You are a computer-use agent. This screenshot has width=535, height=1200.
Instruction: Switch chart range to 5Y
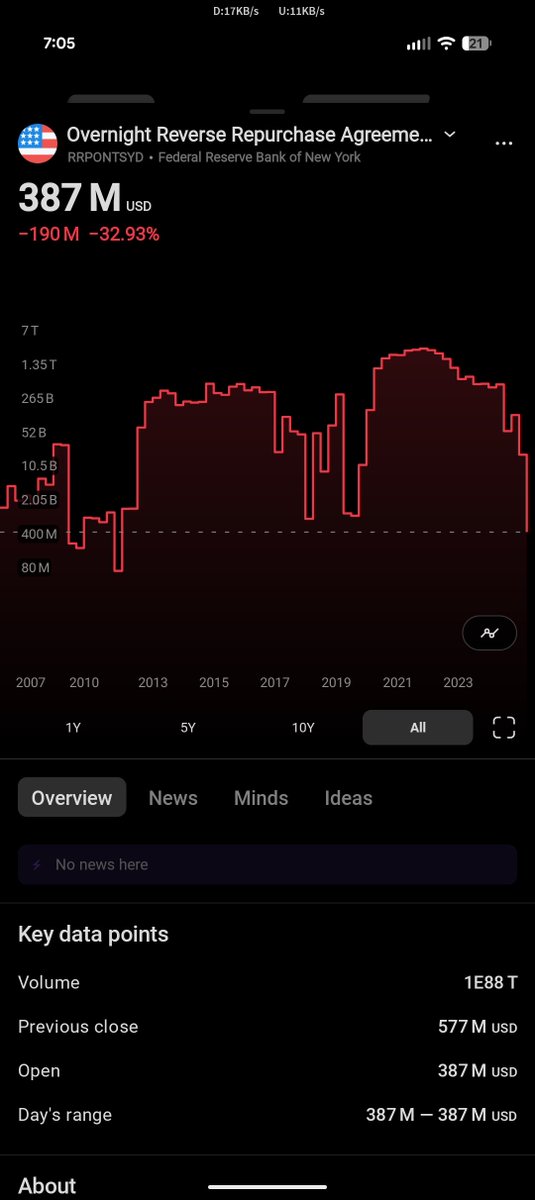click(188, 727)
